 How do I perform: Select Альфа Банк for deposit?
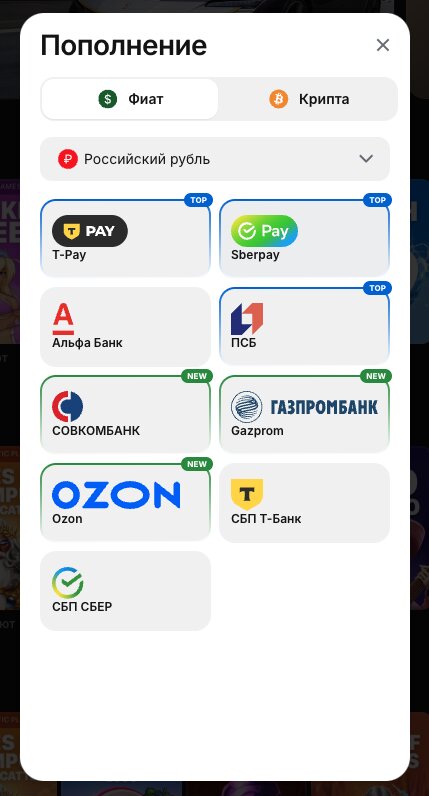[x=125, y=326]
